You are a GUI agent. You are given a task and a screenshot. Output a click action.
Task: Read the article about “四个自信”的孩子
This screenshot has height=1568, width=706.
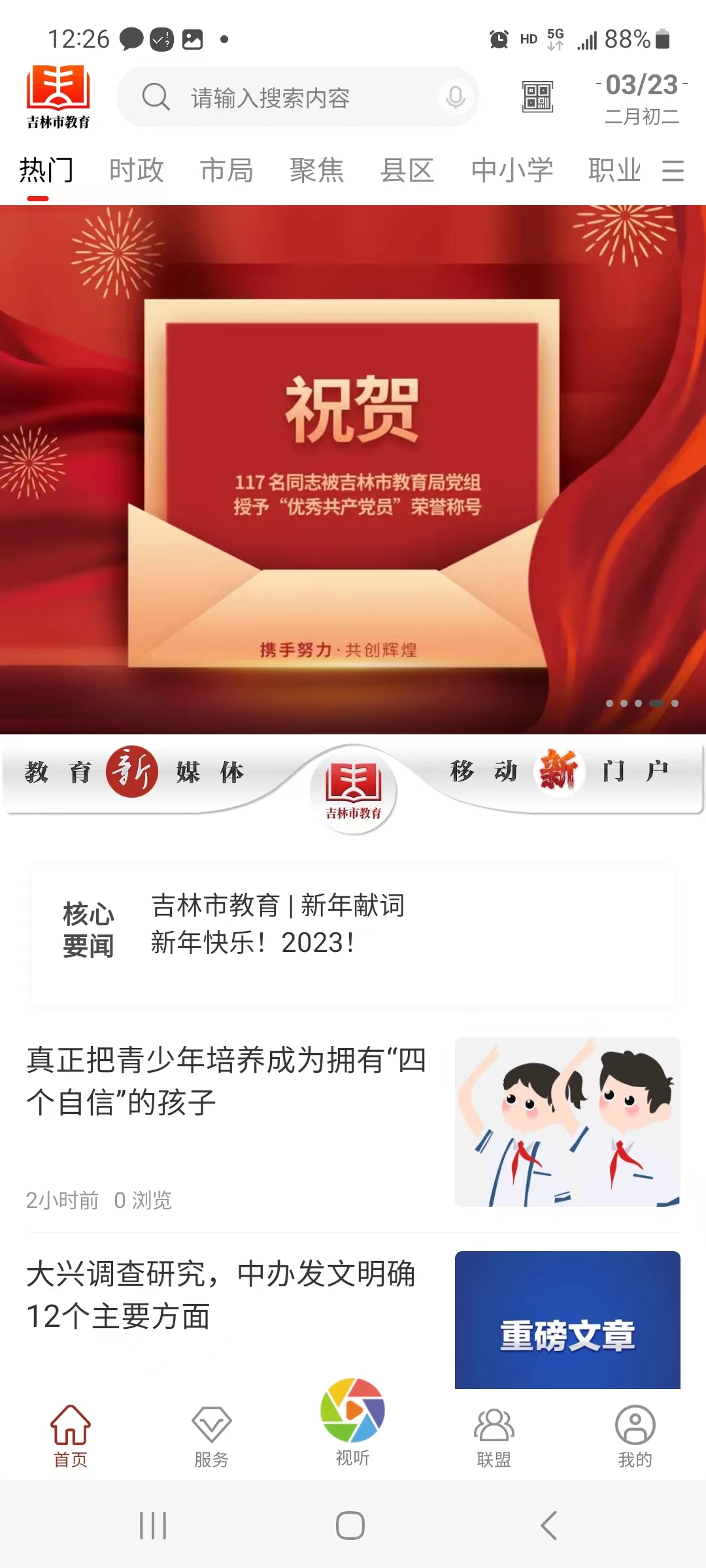[226, 1081]
